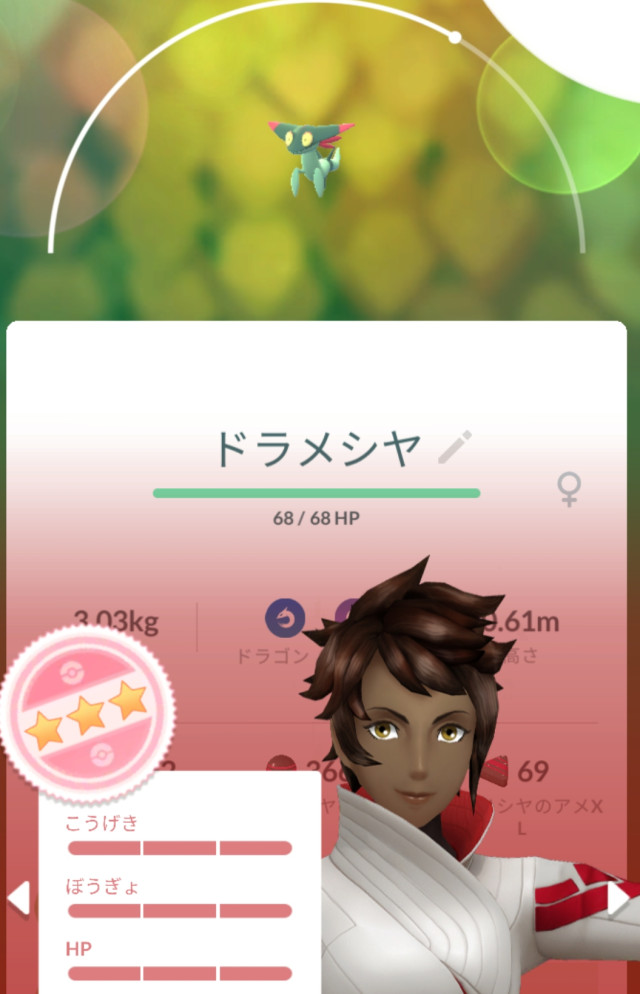Screen dimensions: 640x994
Task: Edit the nickname ドラメシヤ with the pencil icon
Action: click(x=455, y=447)
